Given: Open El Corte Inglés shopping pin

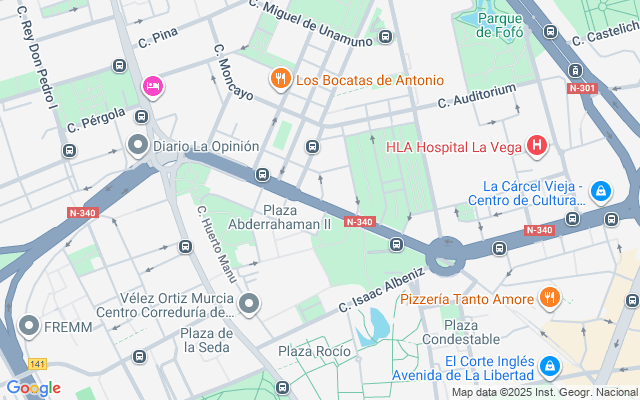Looking at the screenshot, I should pos(549,366).
